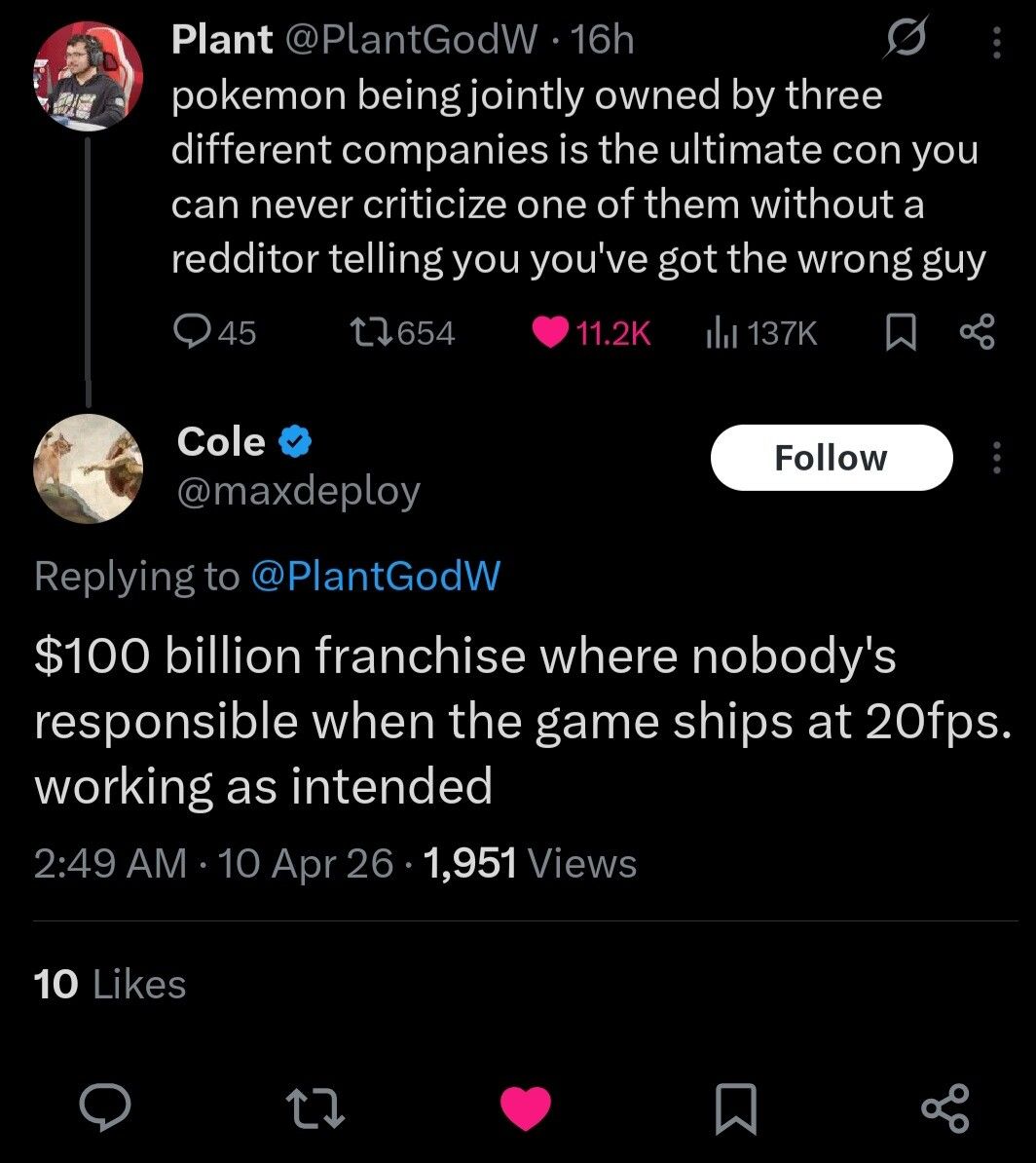Open Plant's profile picture
The height and width of the screenshot is (1163, 1036).
(x=89, y=75)
